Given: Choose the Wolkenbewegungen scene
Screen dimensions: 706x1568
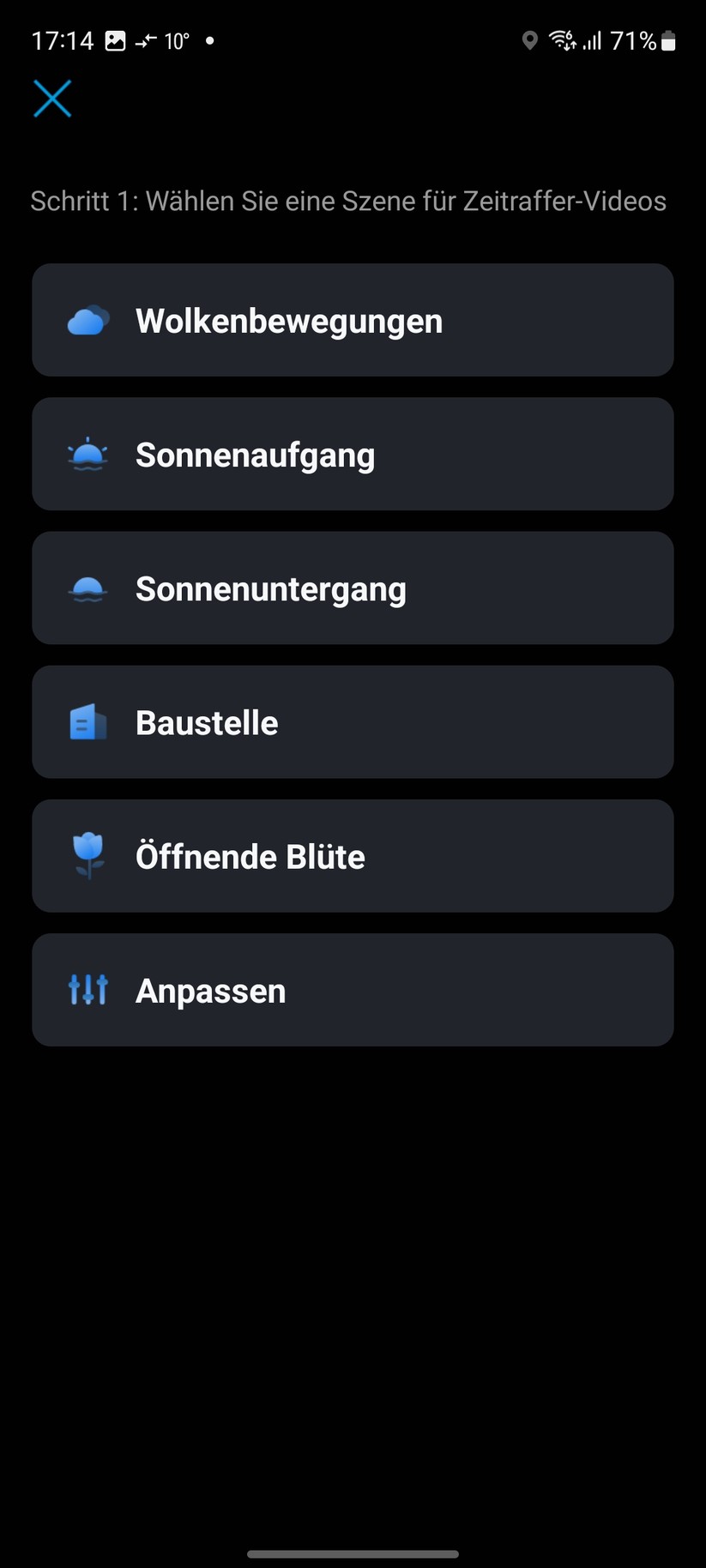Looking at the screenshot, I should 353,320.
